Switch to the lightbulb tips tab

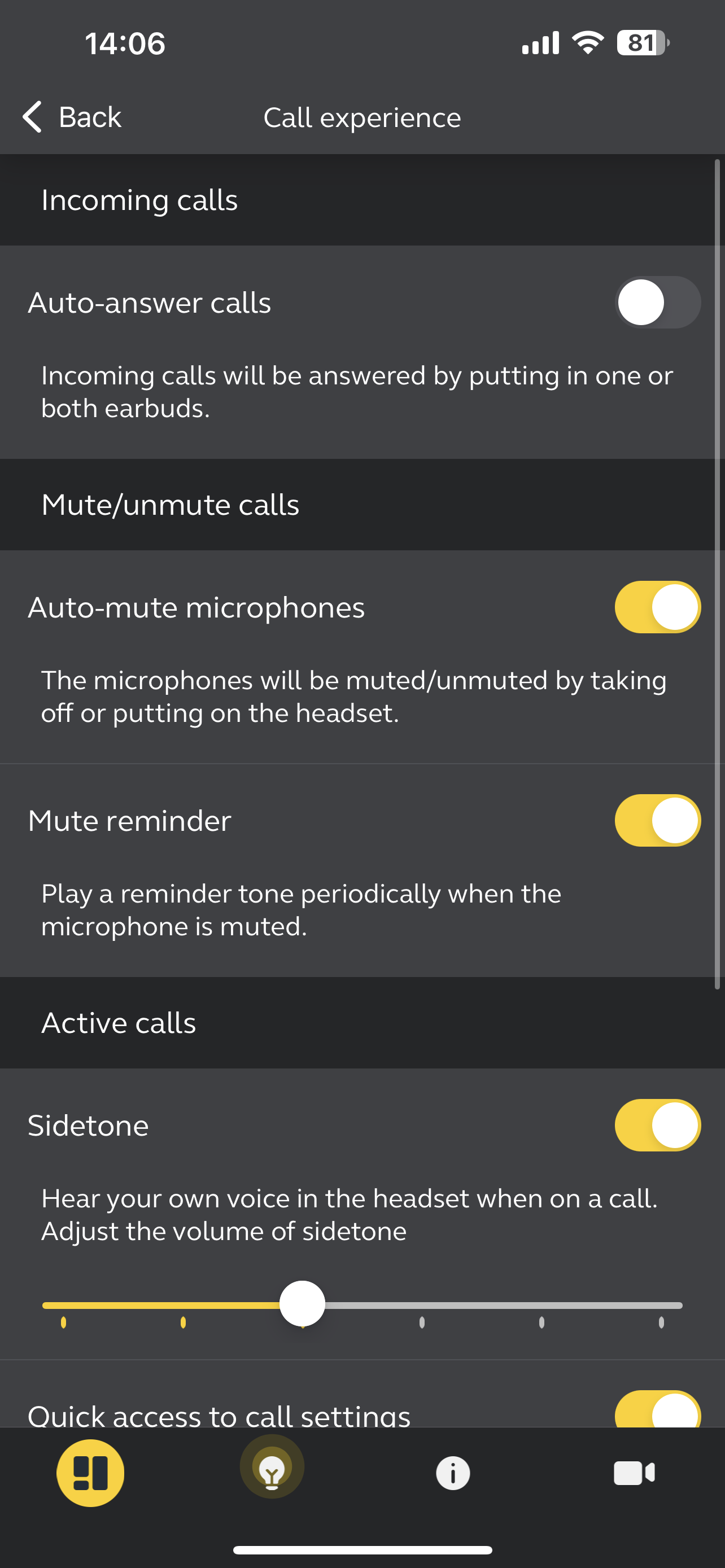pyautogui.click(x=272, y=1468)
